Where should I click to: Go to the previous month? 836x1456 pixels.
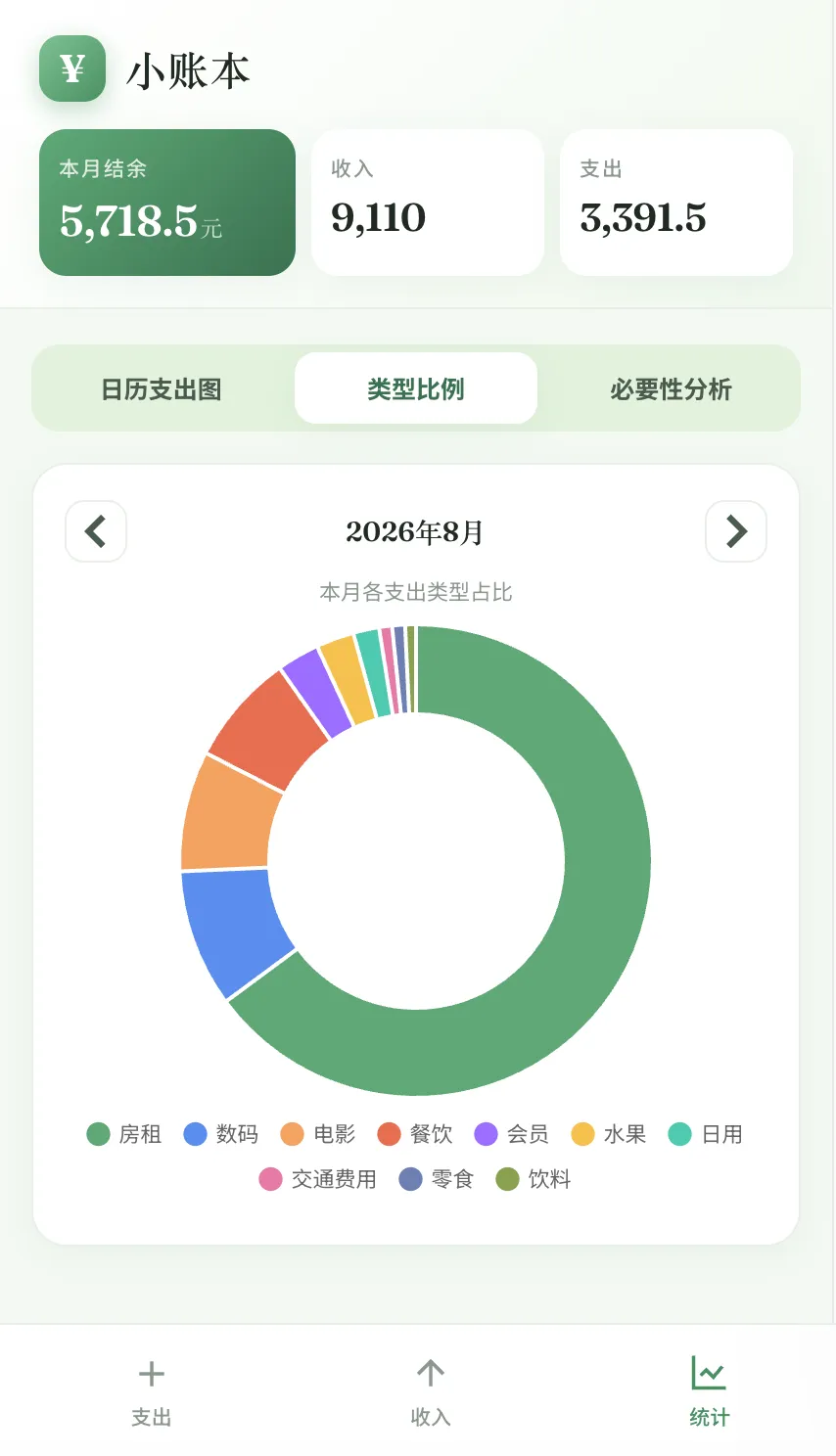[96, 531]
